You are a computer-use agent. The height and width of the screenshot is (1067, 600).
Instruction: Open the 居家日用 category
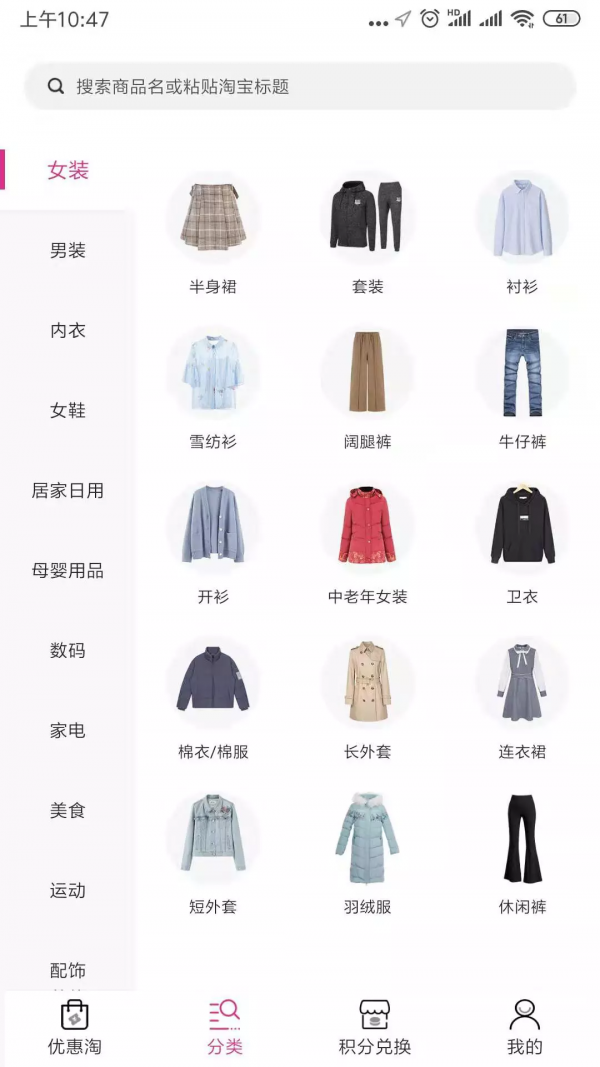click(67, 491)
